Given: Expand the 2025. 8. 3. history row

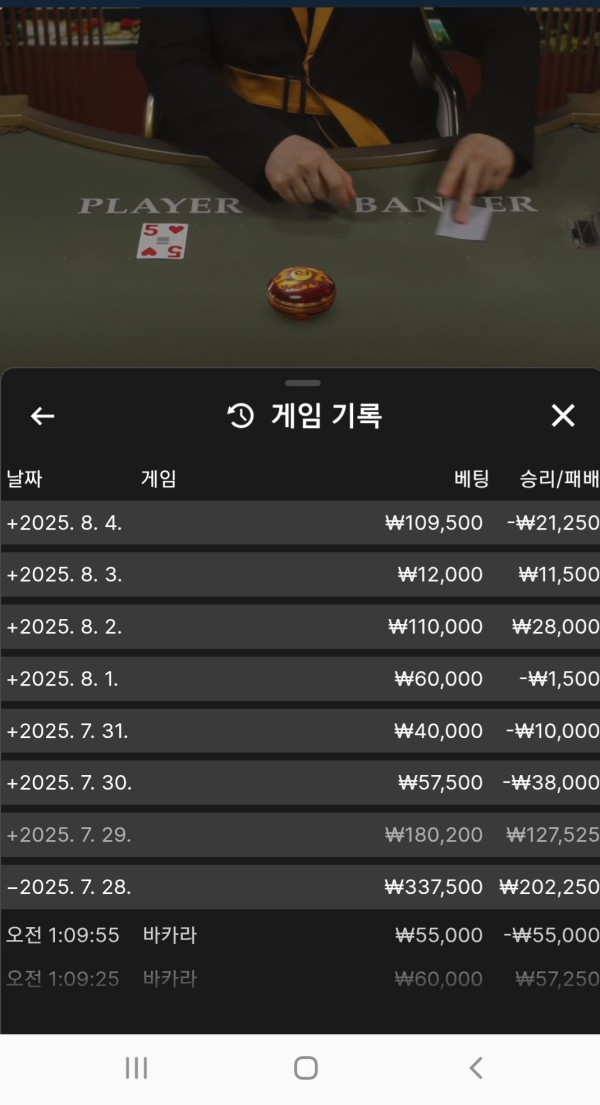Looking at the screenshot, I should [x=300, y=575].
